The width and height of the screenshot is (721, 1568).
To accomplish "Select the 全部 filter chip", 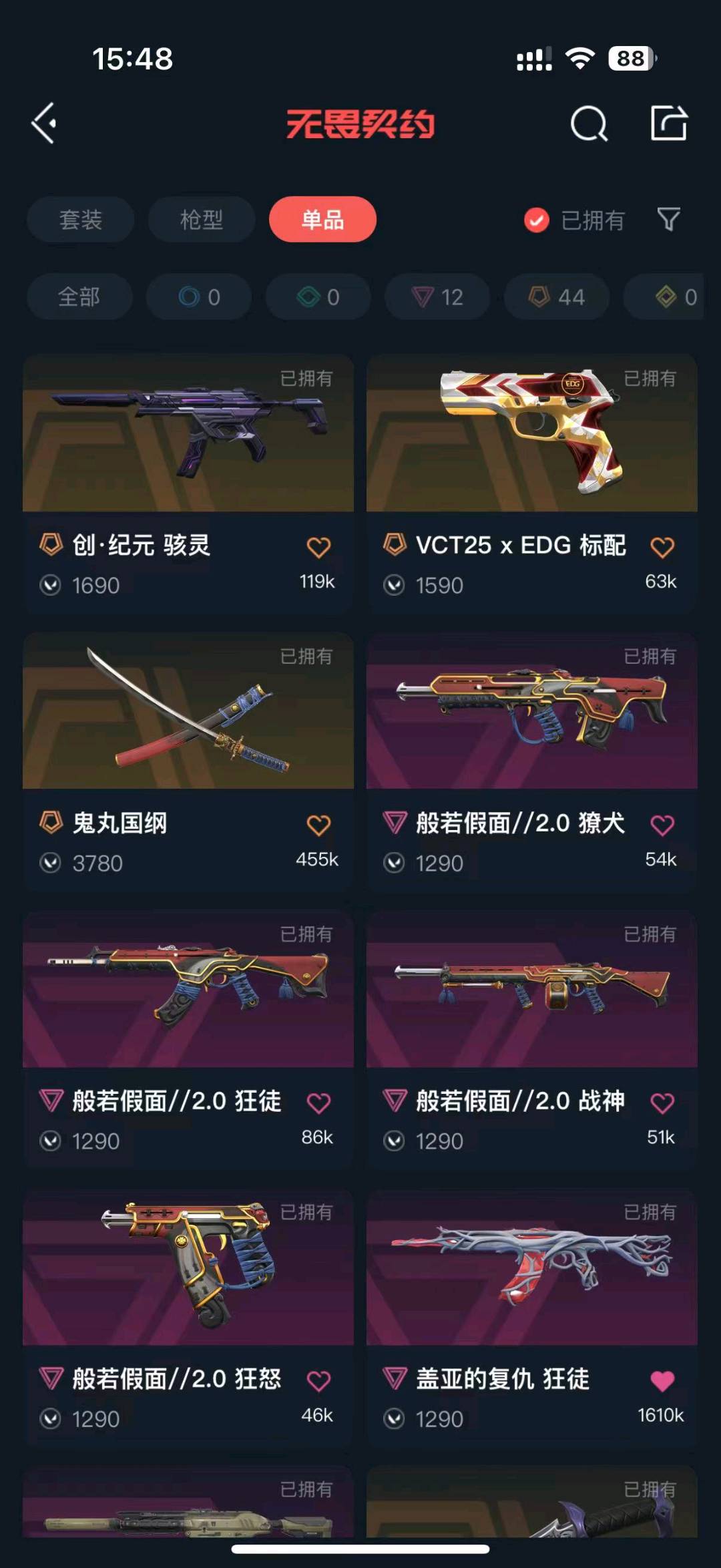I will pos(79,297).
